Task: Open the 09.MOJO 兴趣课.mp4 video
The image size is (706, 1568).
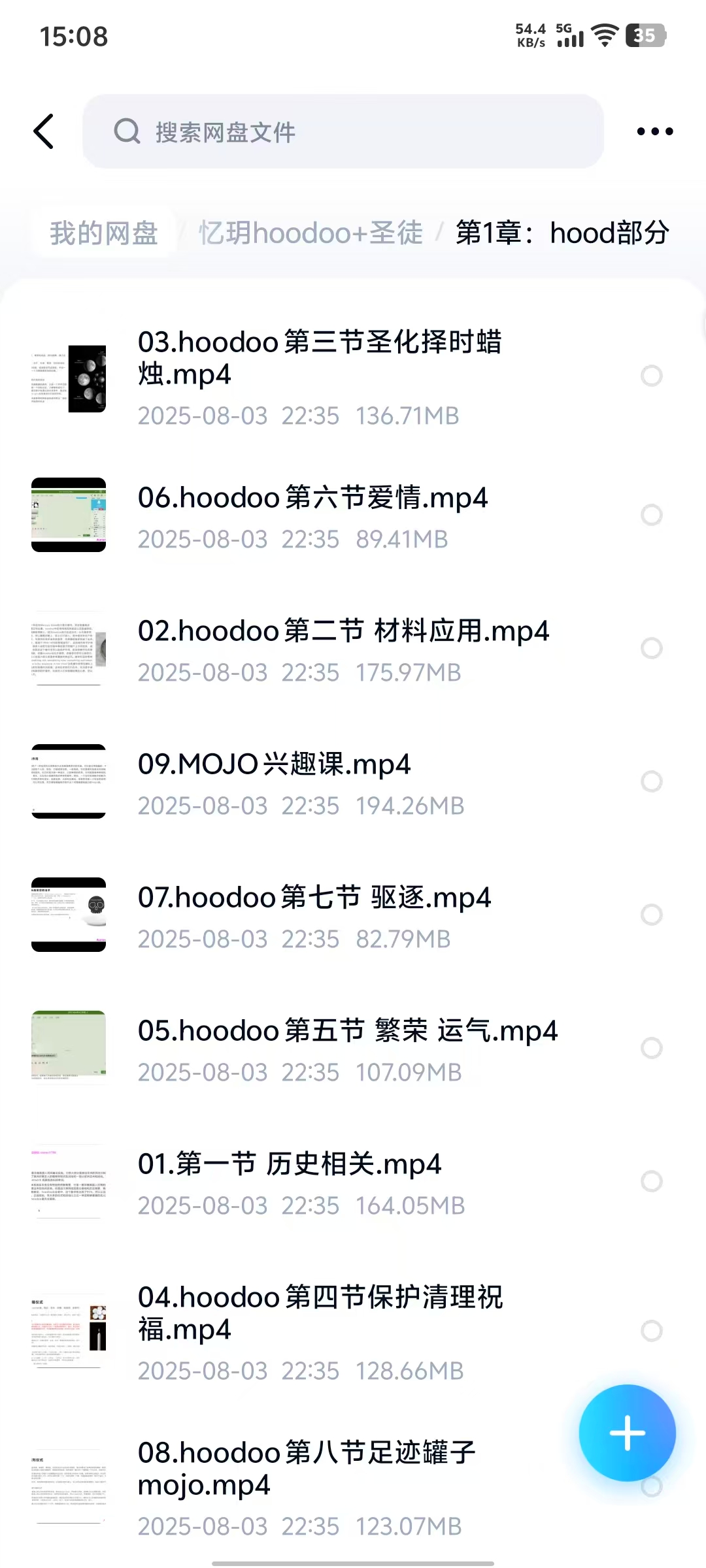Action: pyautogui.click(x=275, y=781)
